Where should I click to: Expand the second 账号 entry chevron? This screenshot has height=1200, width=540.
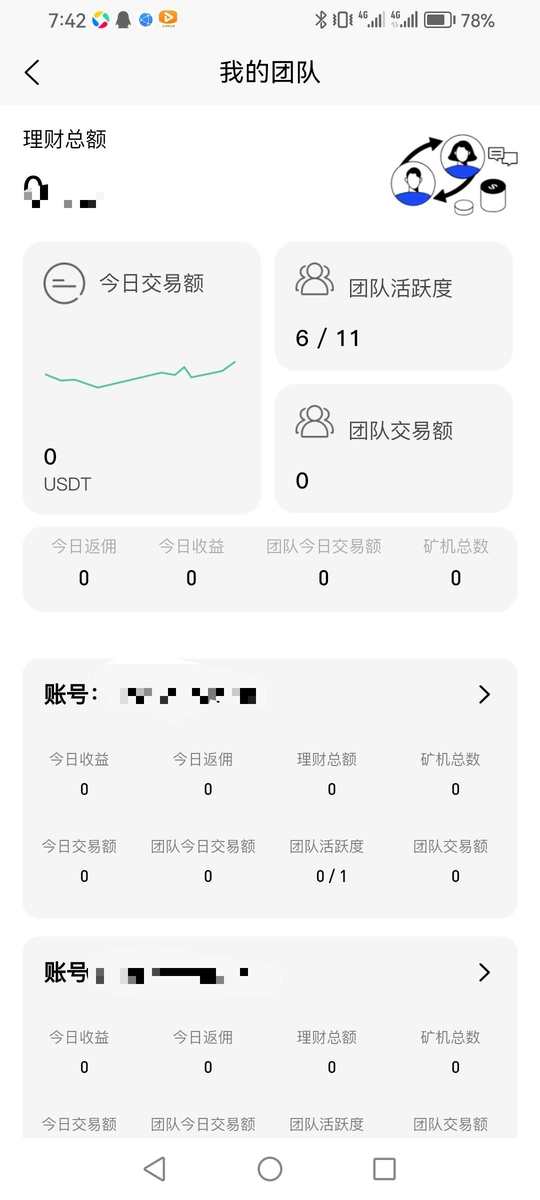485,972
